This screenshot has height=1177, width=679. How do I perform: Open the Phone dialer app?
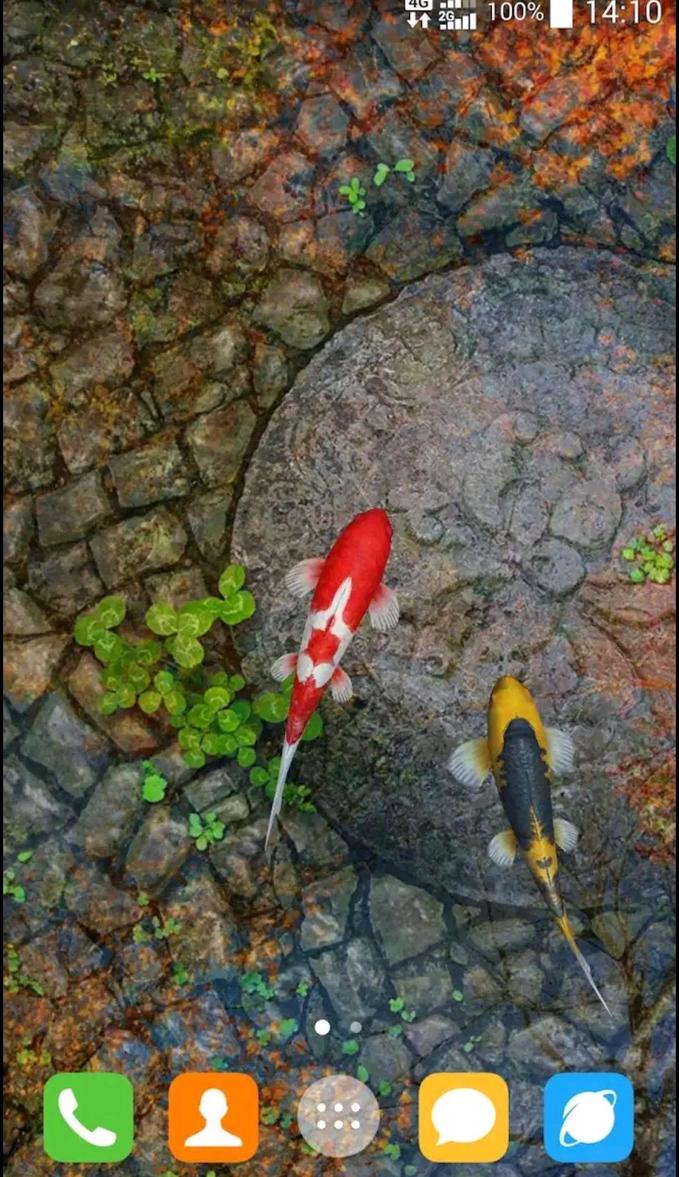point(88,1117)
